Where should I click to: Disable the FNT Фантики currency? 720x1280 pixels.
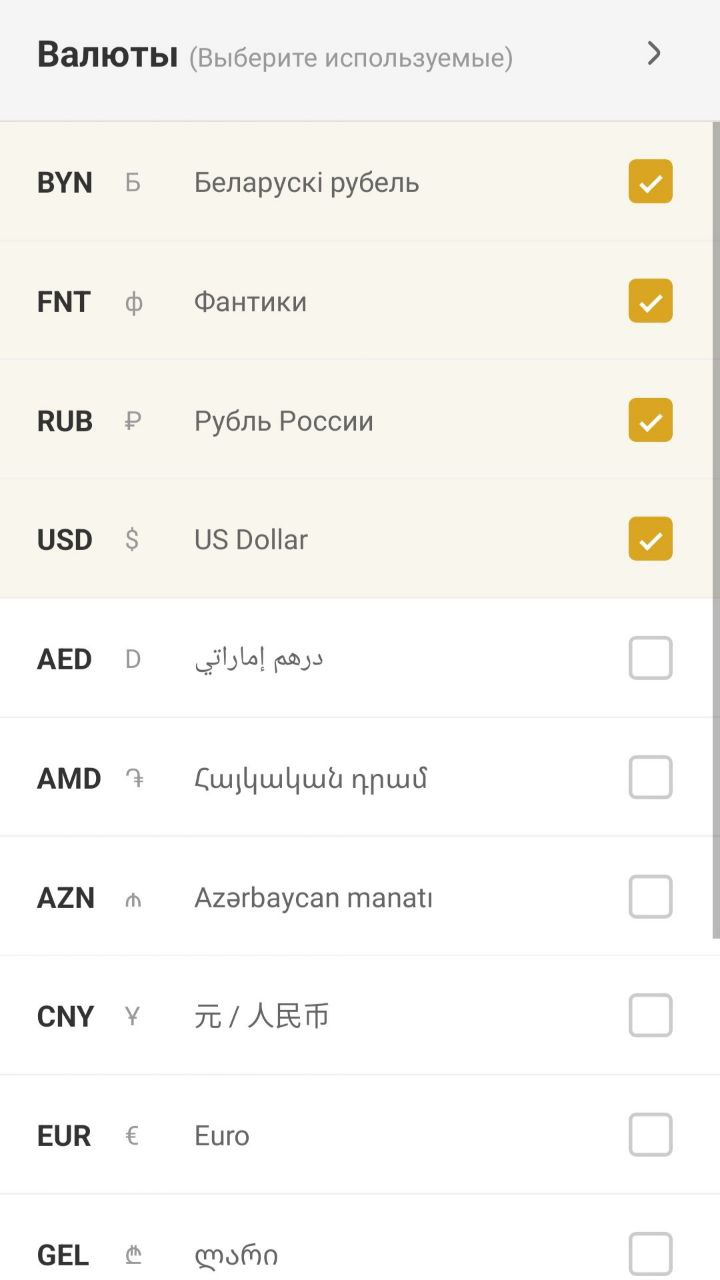650,301
